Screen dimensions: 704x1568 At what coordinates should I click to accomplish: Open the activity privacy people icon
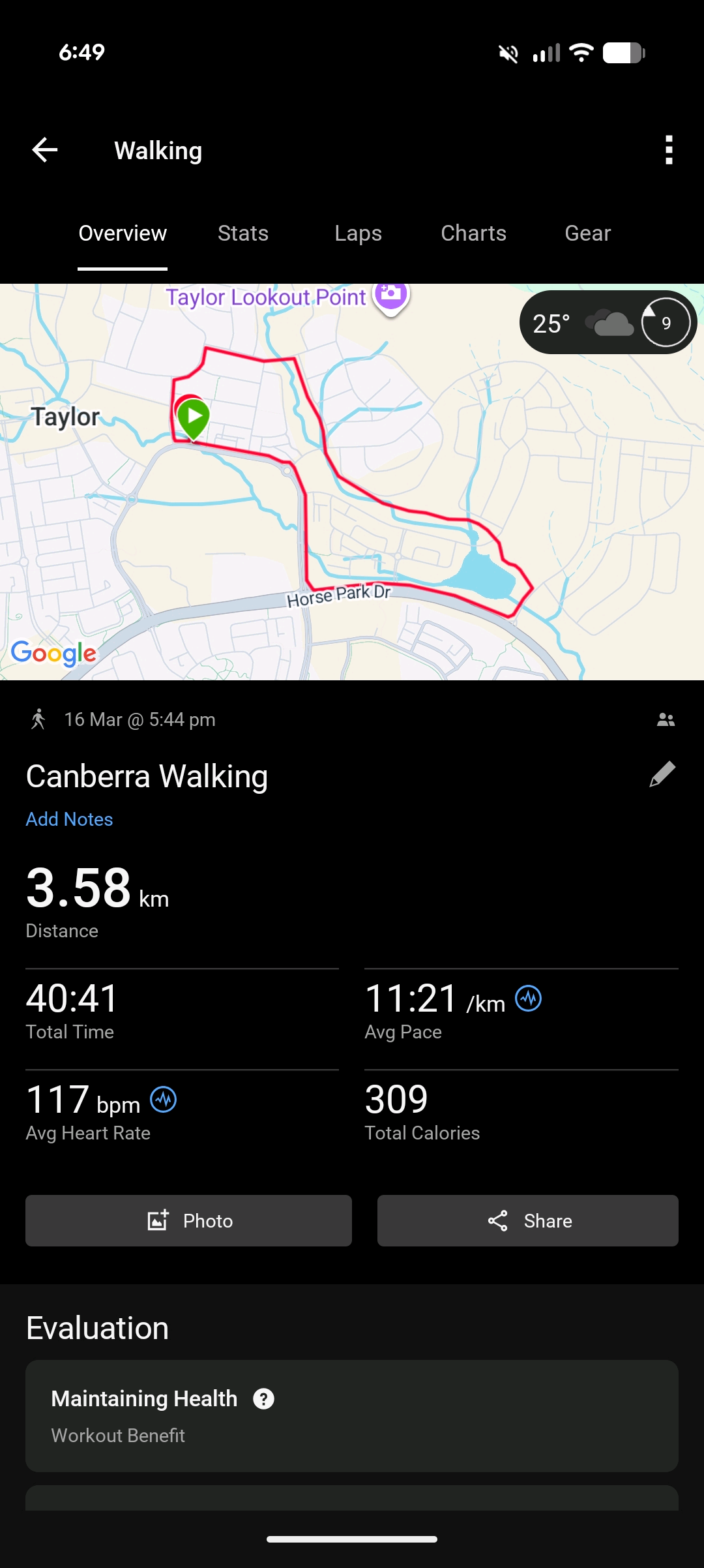pos(666,719)
